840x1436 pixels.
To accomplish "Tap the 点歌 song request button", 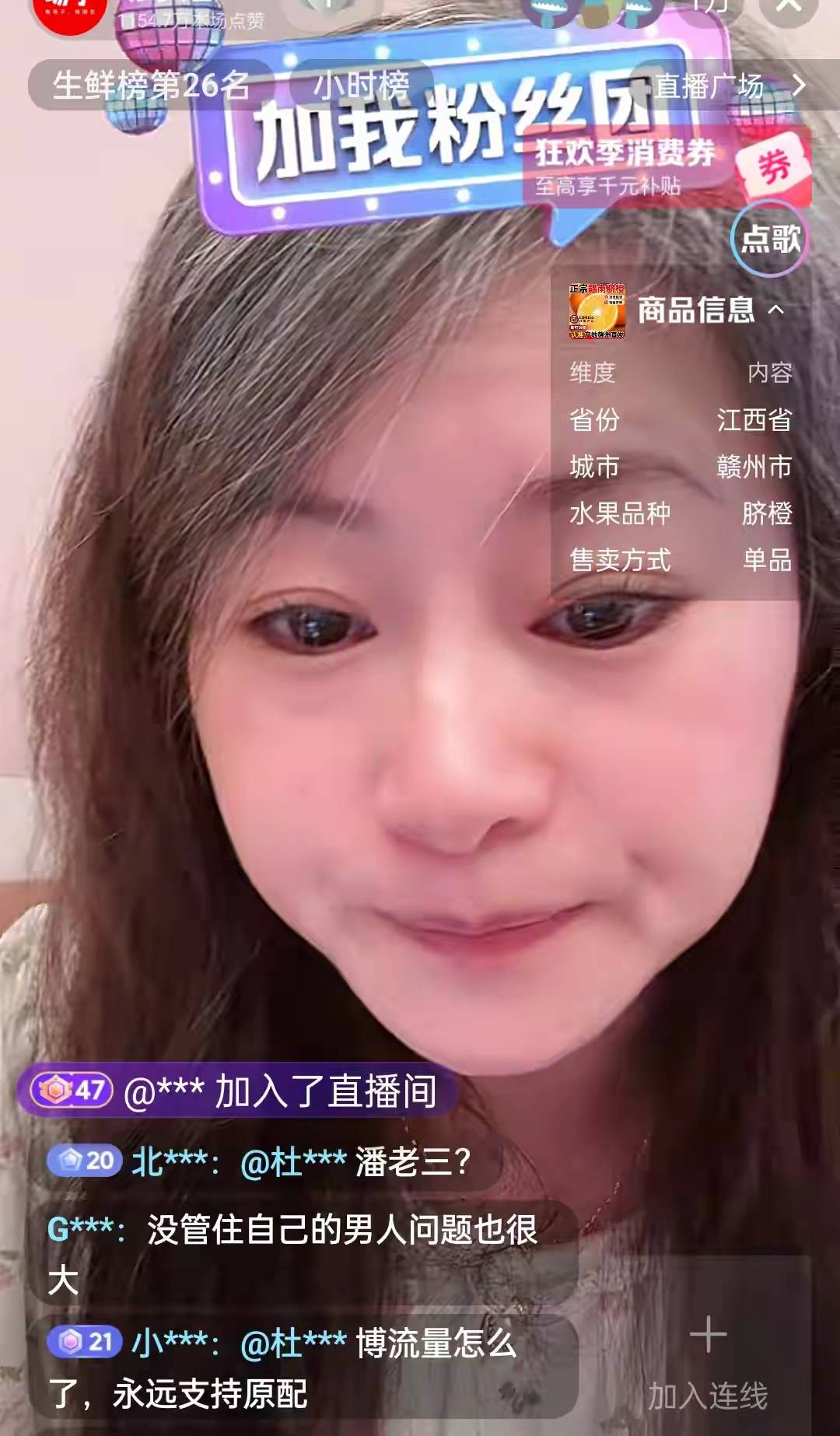I will click(770, 238).
